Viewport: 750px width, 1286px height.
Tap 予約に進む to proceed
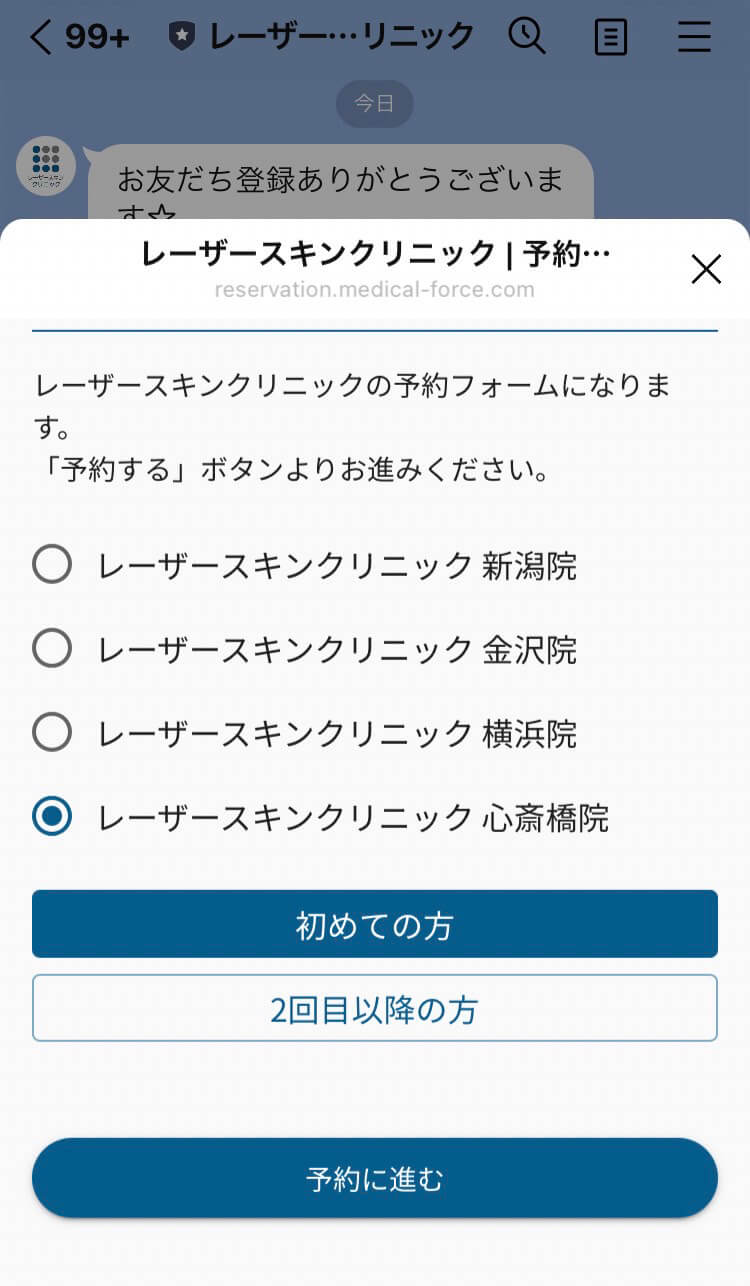[375, 1178]
